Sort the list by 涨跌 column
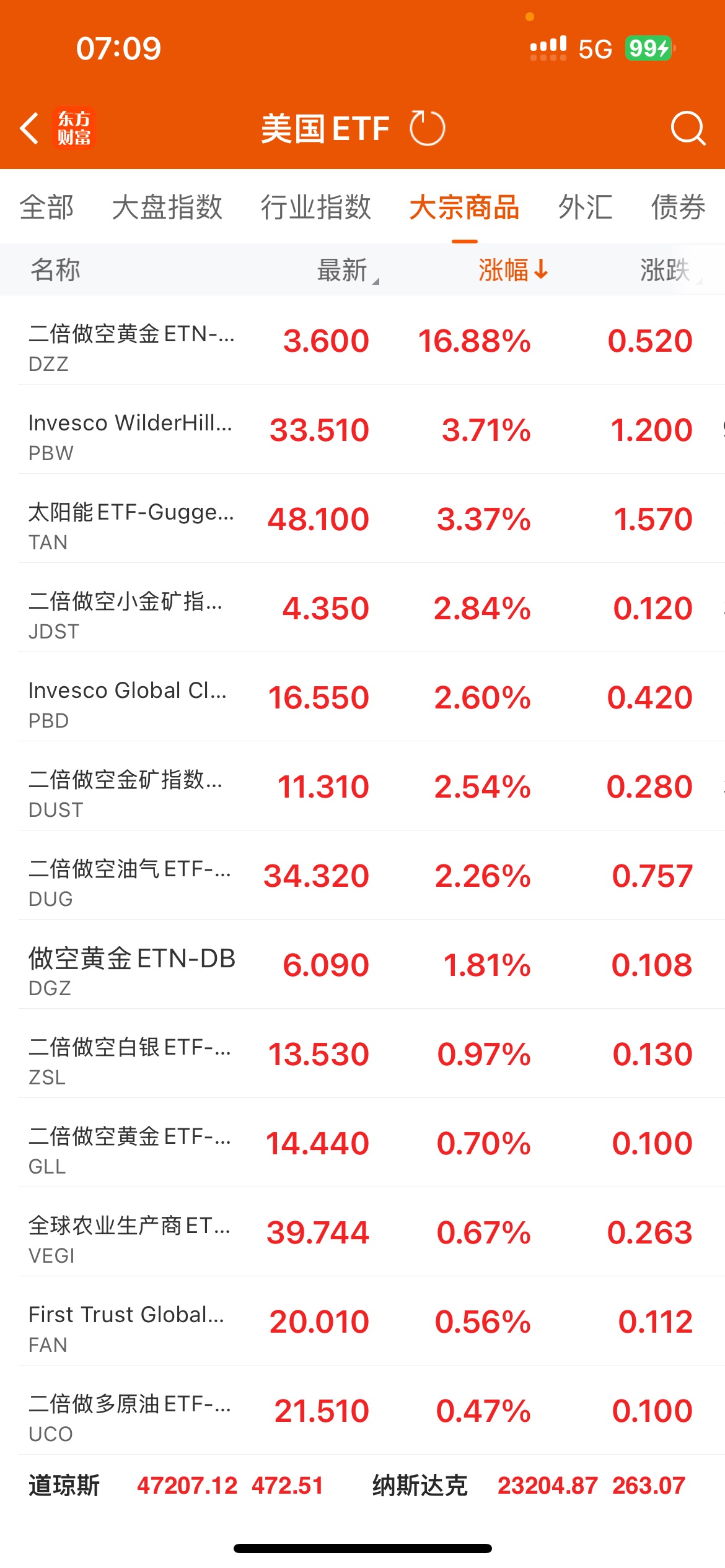 [x=666, y=270]
